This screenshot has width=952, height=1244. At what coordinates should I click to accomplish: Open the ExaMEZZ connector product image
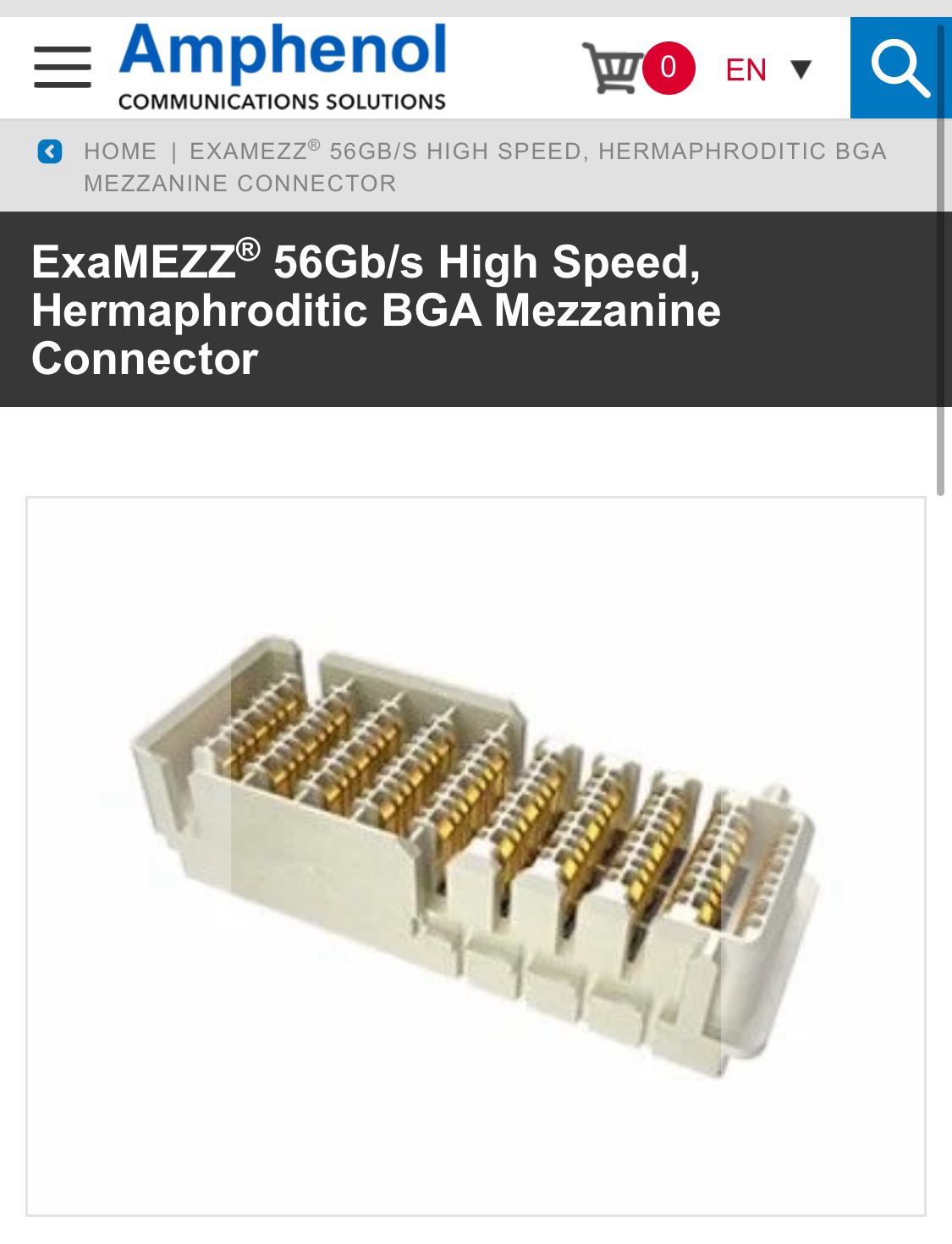click(476, 855)
